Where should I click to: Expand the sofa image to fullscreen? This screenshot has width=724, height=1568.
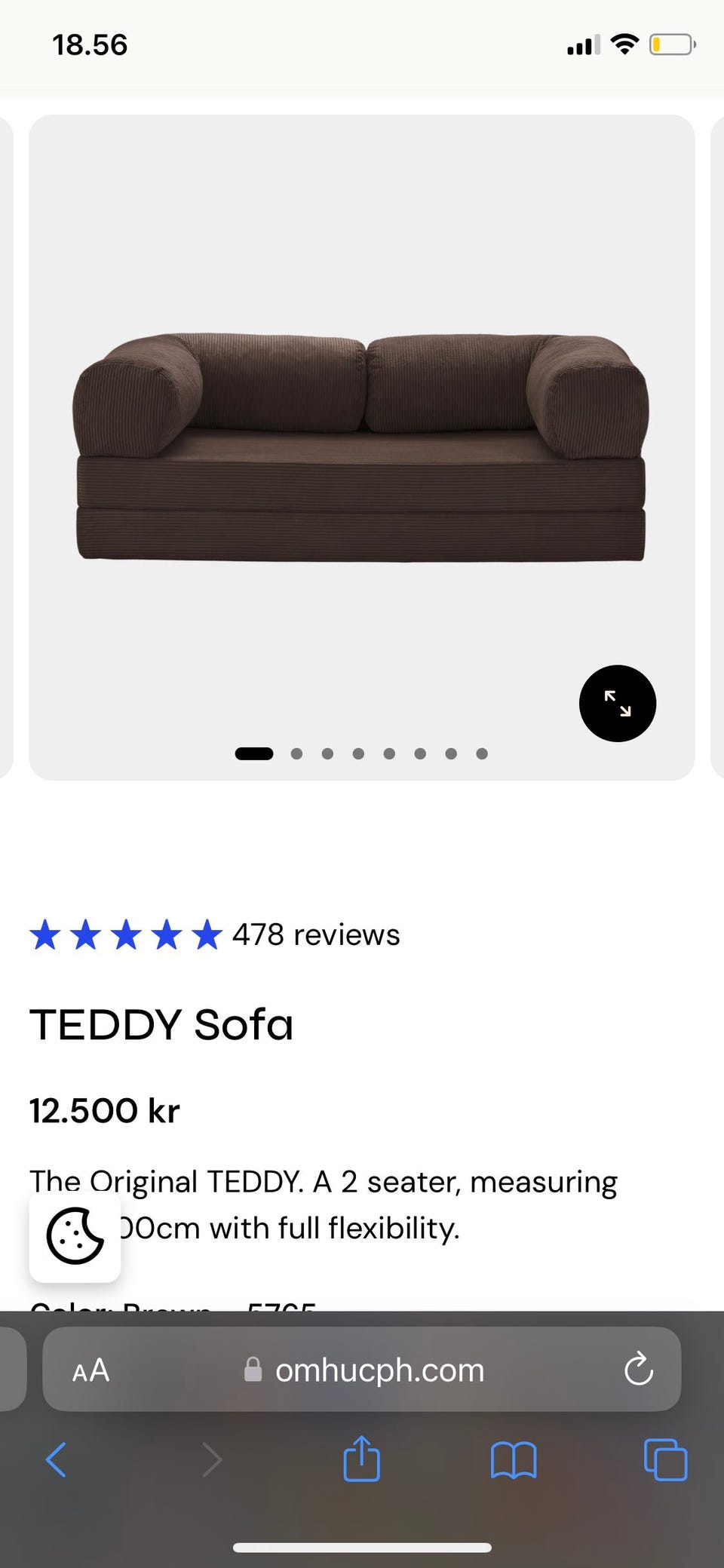tap(617, 703)
